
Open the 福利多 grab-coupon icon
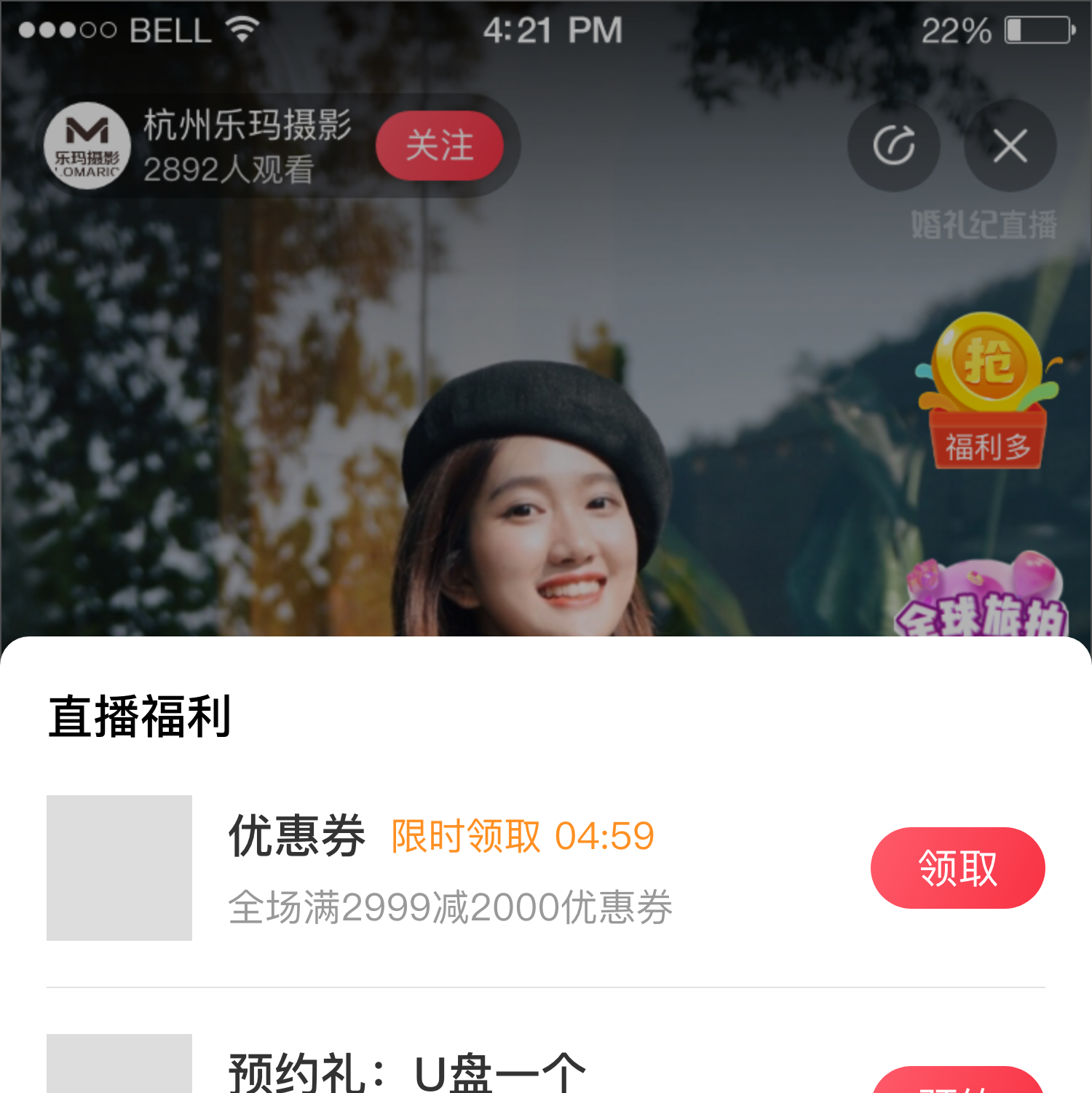(x=988, y=391)
